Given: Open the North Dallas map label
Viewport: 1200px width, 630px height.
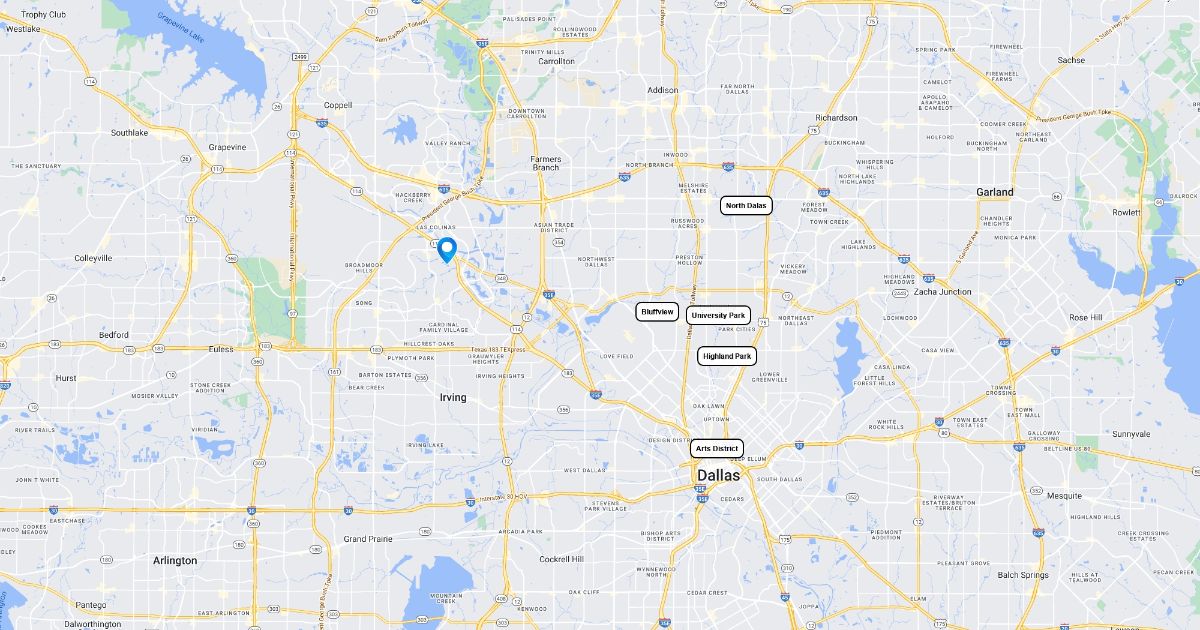Looking at the screenshot, I should [x=746, y=205].
